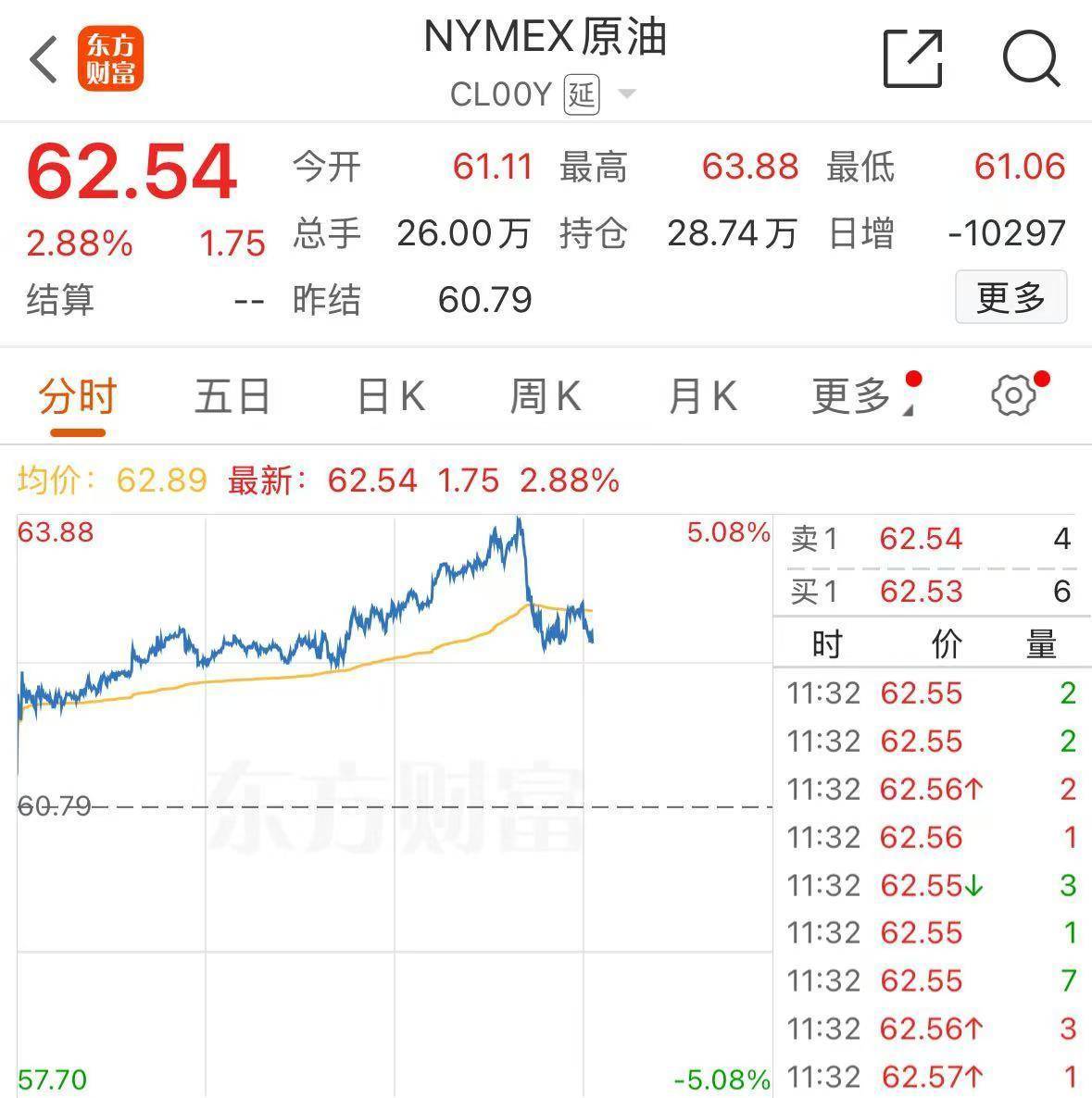Click the back arrow at top left
Viewport: 1092px width, 1098px height.
click(x=43, y=57)
